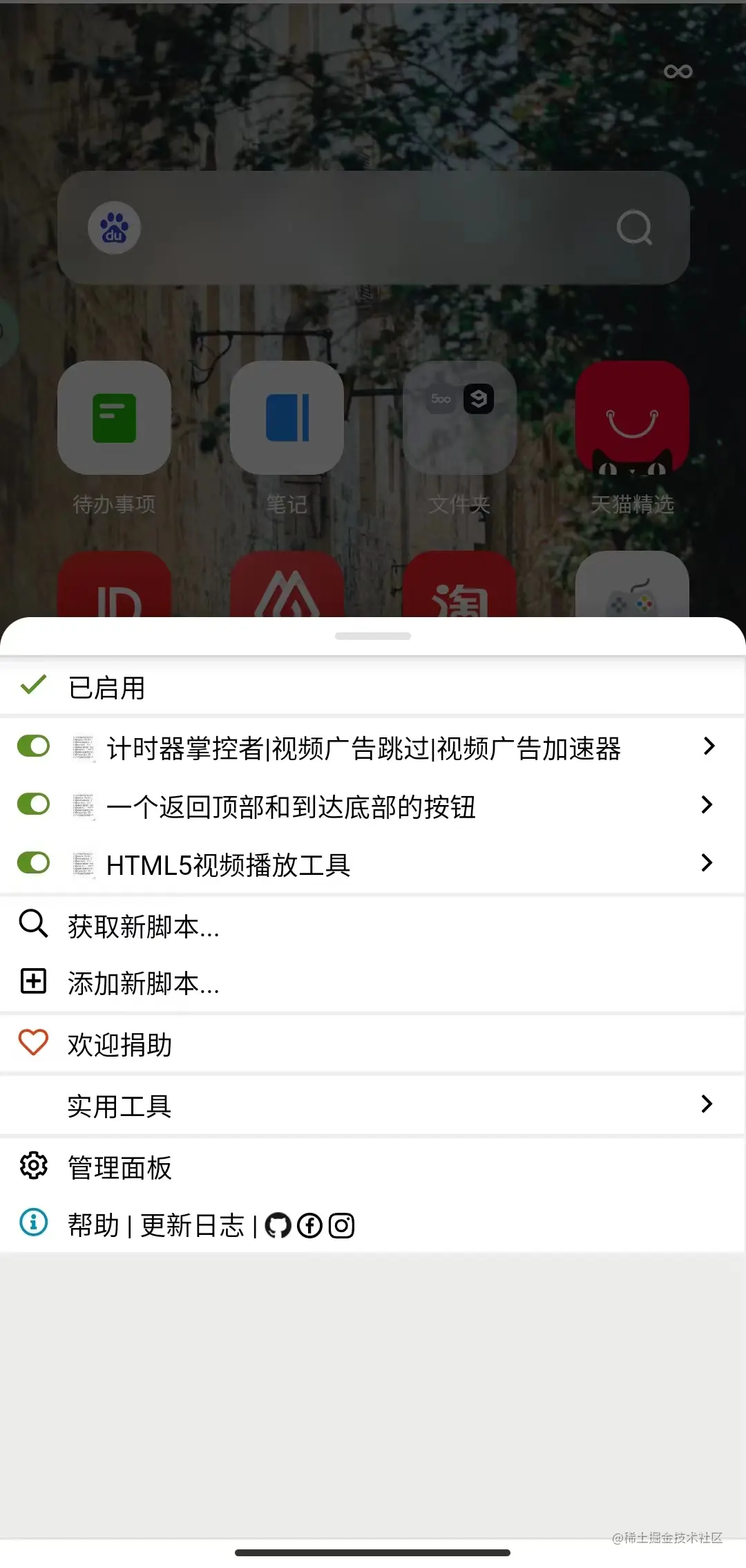Visit the Facebook icon link
The image size is (746, 1568).
point(309,1226)
